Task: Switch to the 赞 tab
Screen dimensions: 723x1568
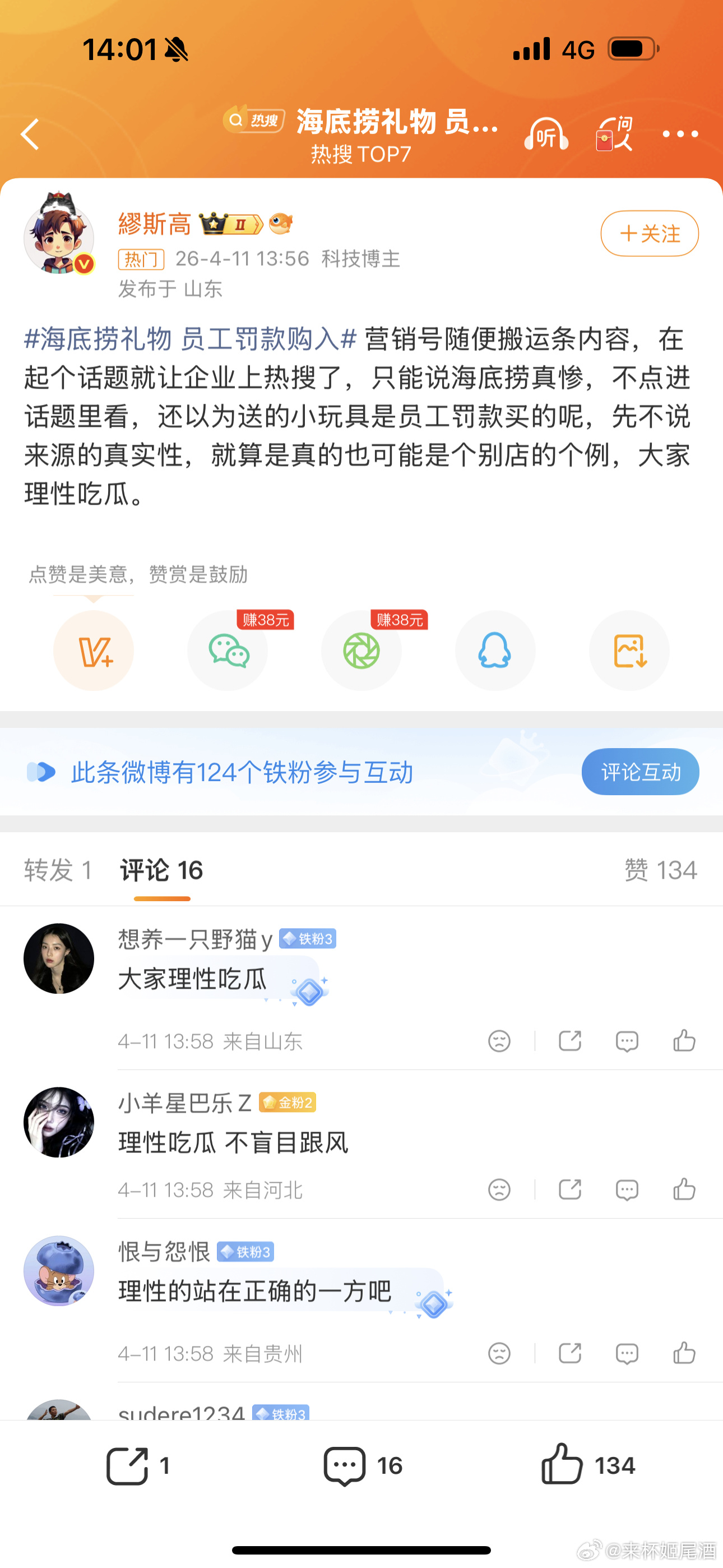Action: click(660, 870)
